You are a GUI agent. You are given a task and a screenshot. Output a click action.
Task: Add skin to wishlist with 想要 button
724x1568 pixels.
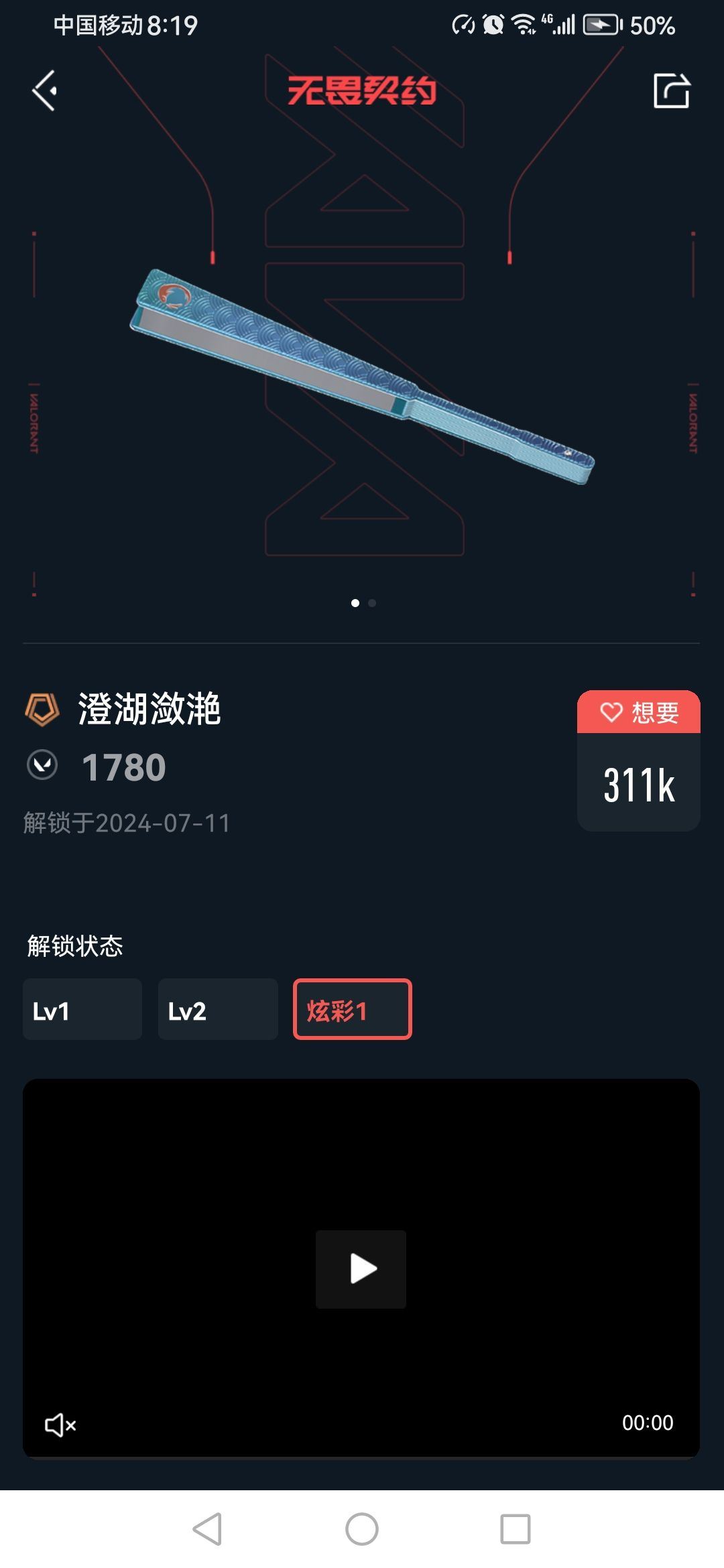(x=638, y=712)
